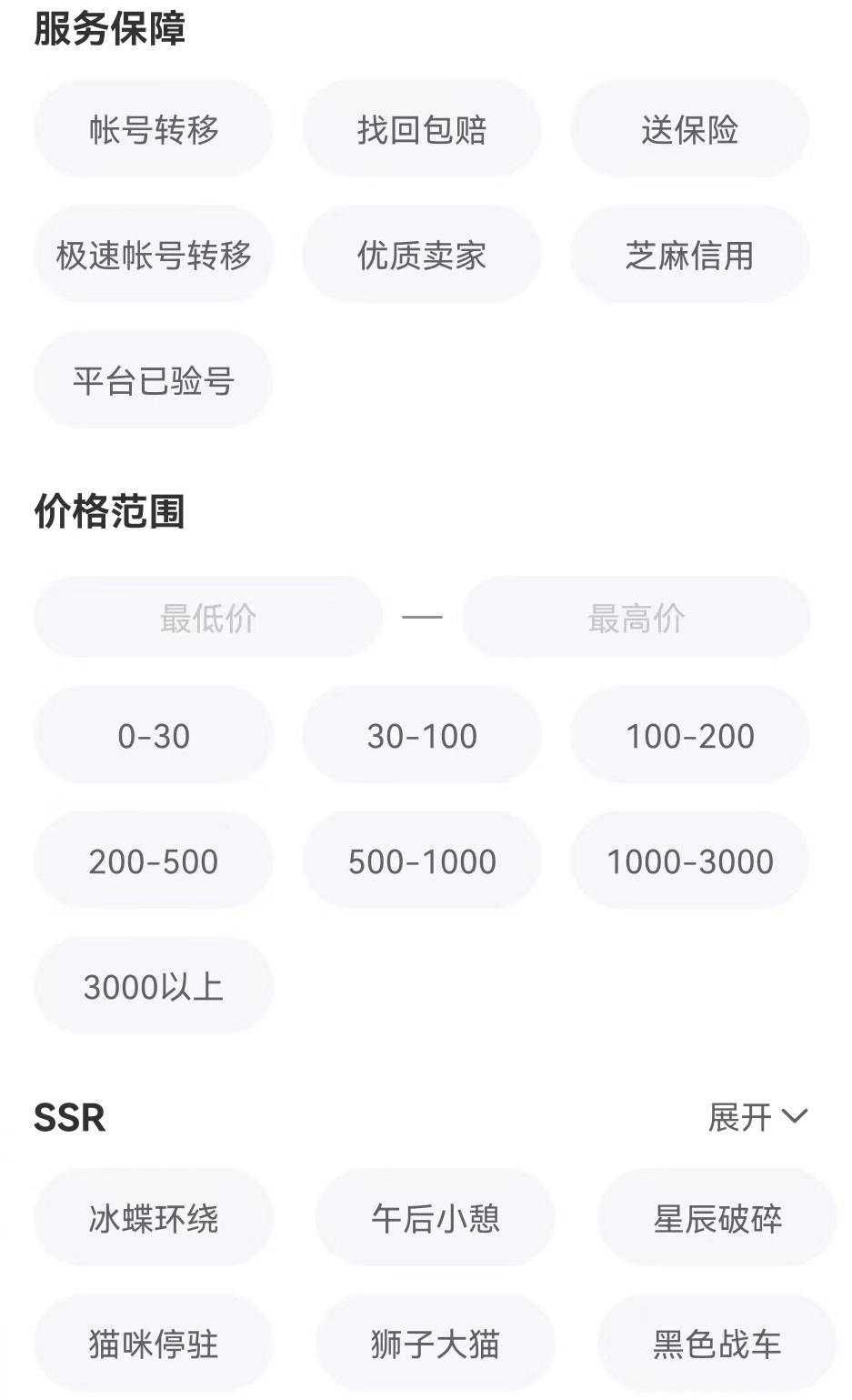Focus the 最高价 price field
The image size is (852, 1400).
[x=636, y=618]
